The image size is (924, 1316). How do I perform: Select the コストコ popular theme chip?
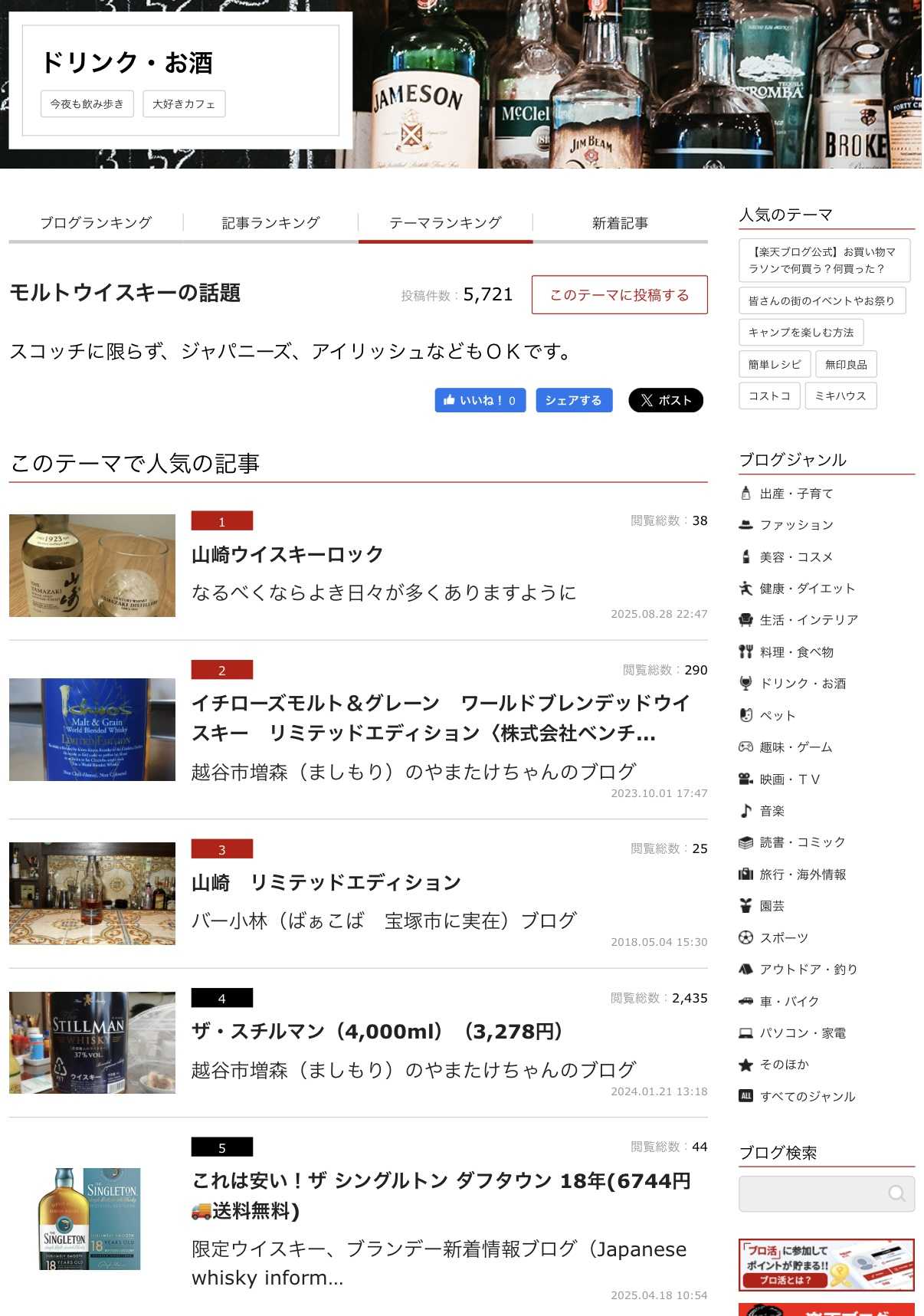point(769,396)
